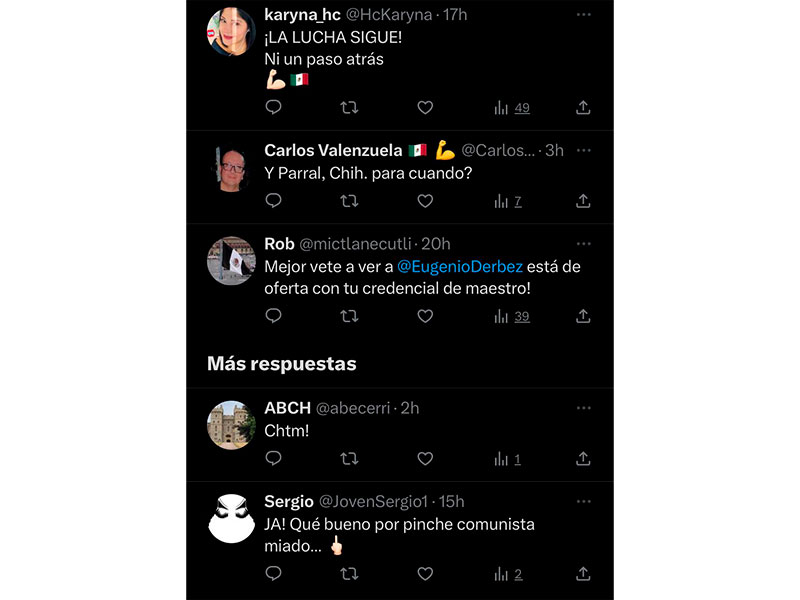Share Carlos Valenzuela's tweet
The image size is (800, 600).
click(x=583, y=201)
